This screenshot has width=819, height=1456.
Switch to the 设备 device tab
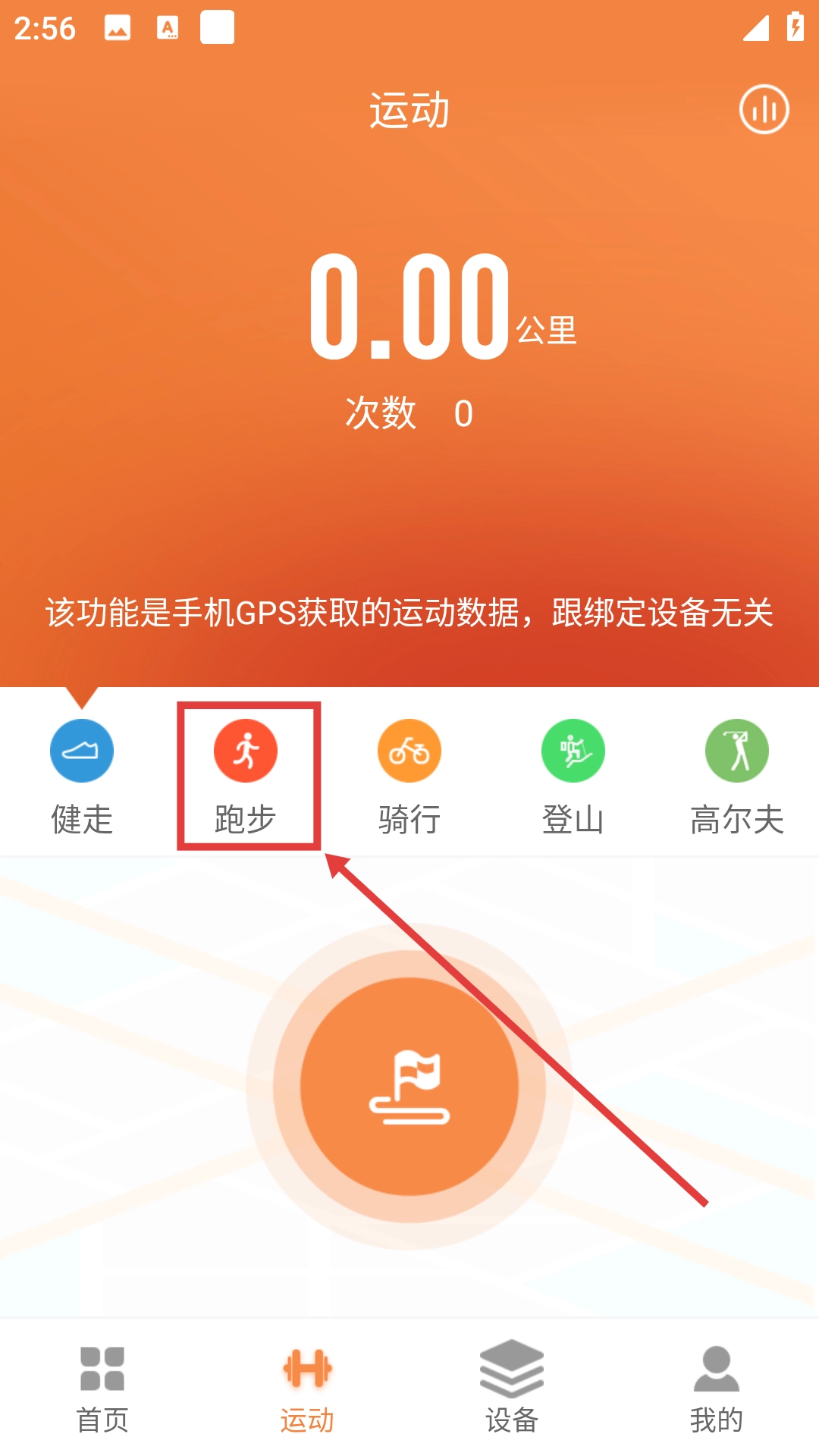click(x=512, y=1388)
